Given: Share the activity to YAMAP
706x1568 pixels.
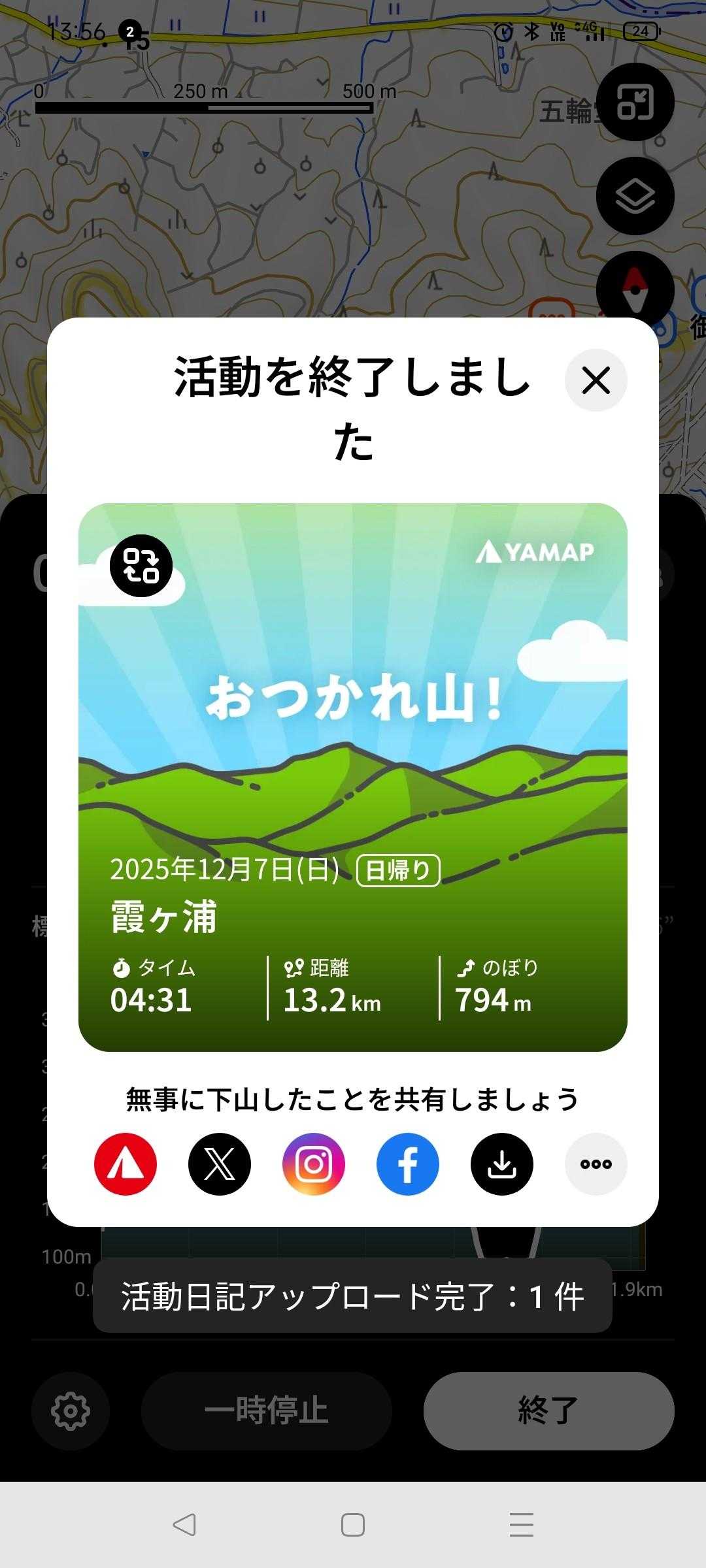Looking at the screenshot, I should 126,1164.
